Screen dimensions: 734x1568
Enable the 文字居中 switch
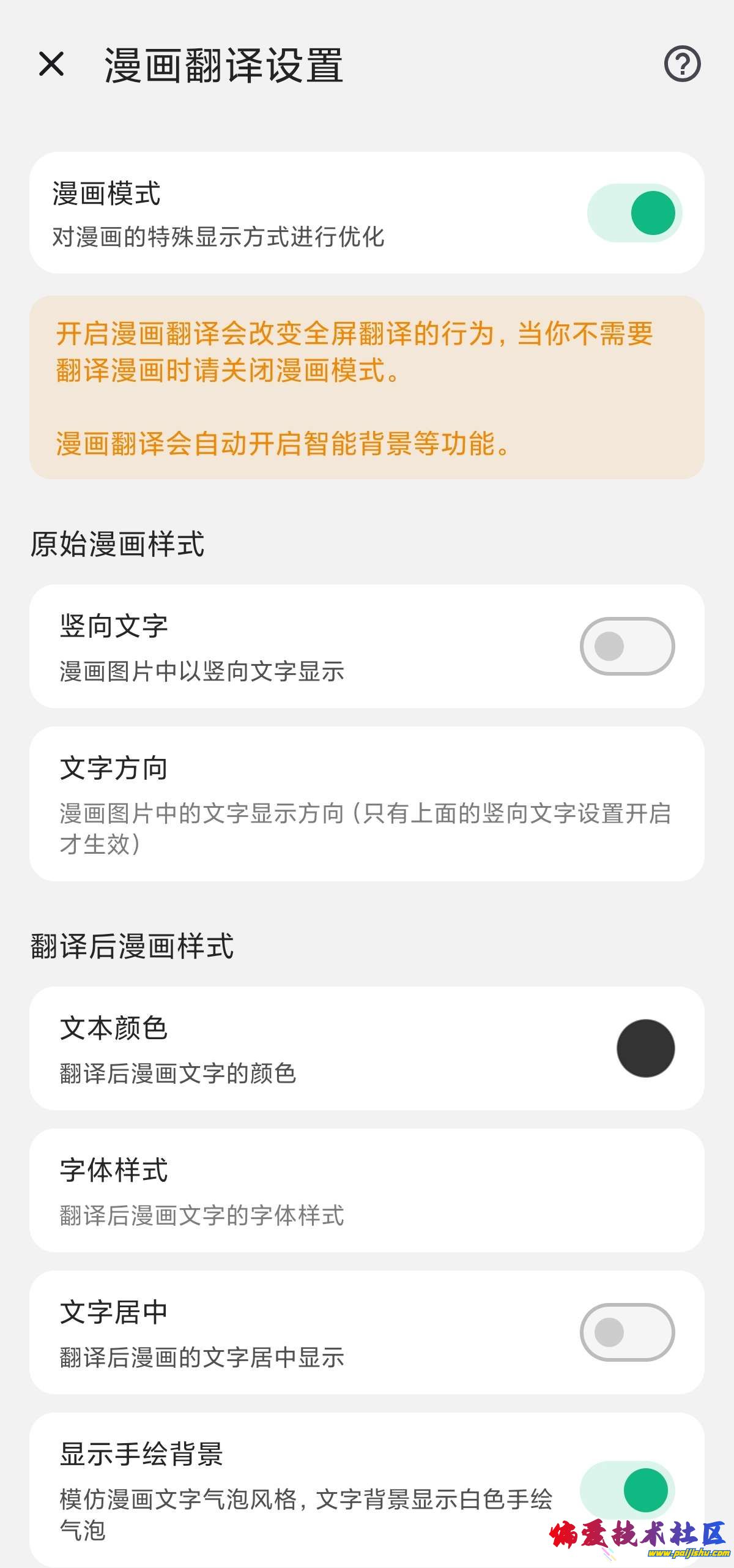(x=627, y=1332)
